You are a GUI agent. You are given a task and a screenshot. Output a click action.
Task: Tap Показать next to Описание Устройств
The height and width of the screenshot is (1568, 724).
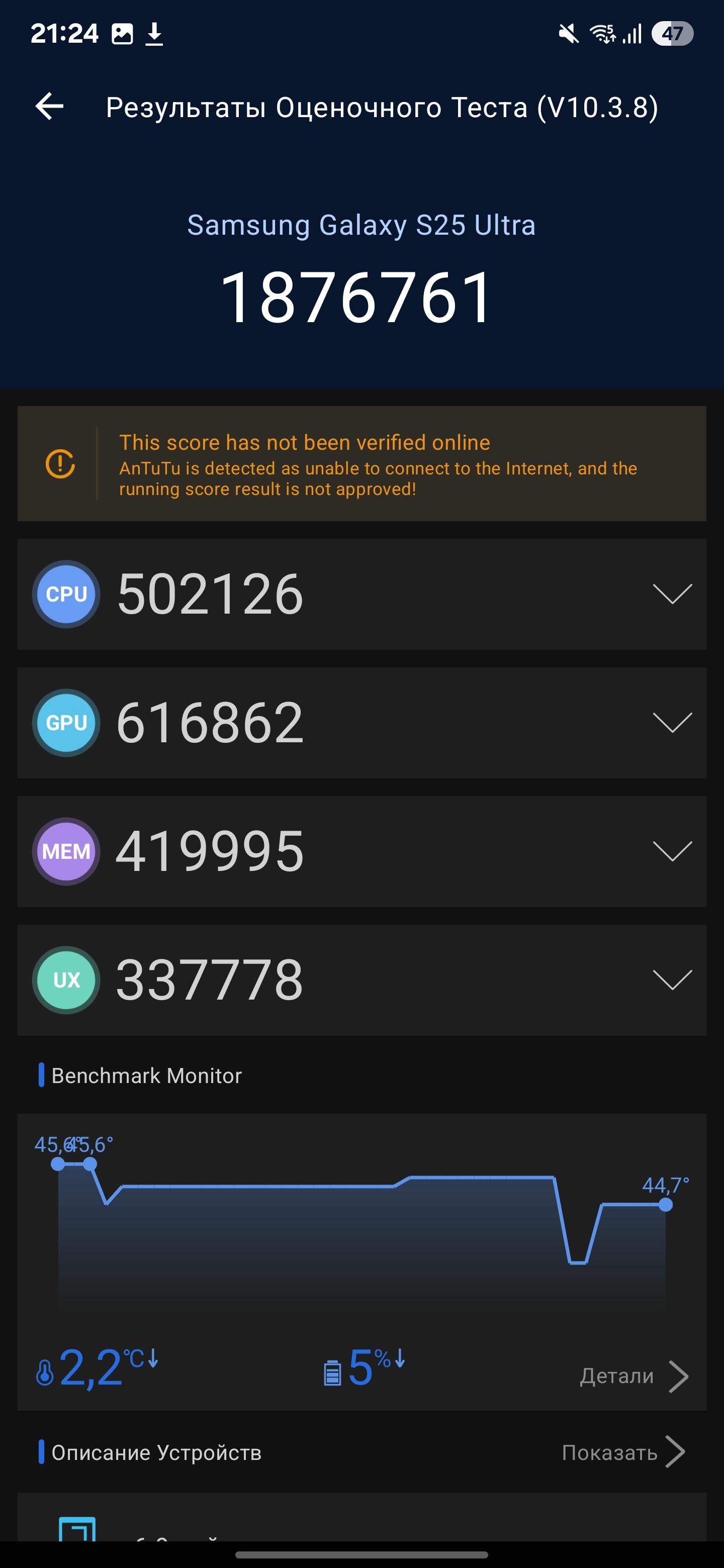point(622,1452)
